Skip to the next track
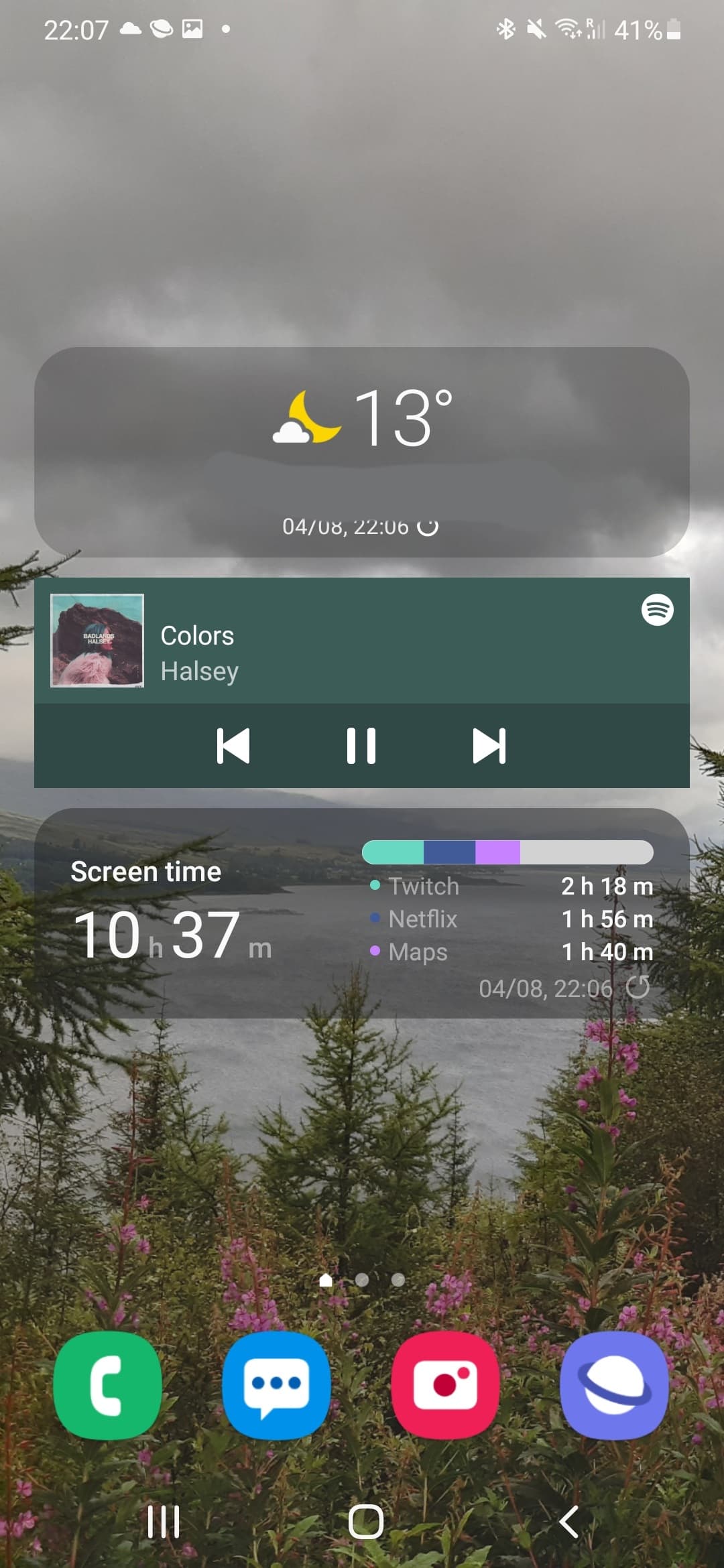Image resolution: width=724 pixels, height=1568 pixels. click(x=489, y=746)
